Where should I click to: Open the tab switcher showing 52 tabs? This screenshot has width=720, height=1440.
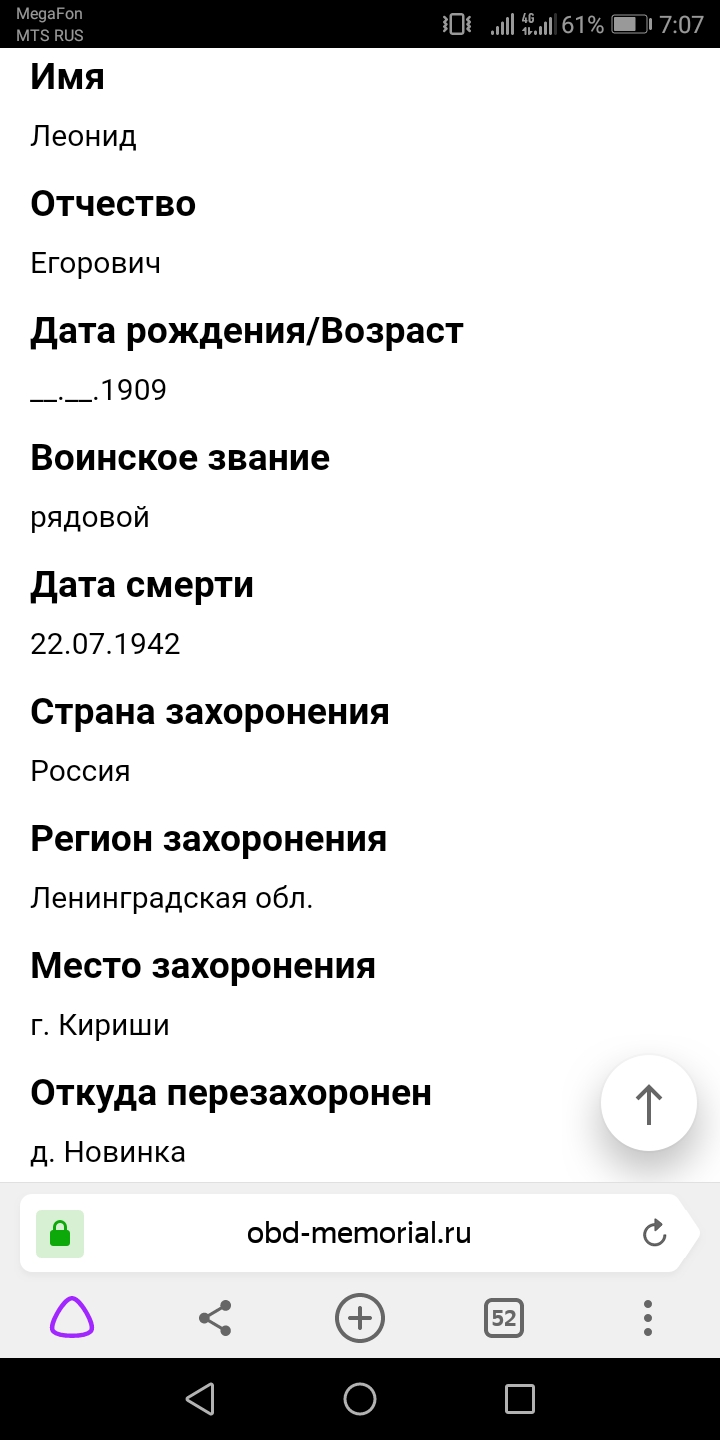[504, 1318]
